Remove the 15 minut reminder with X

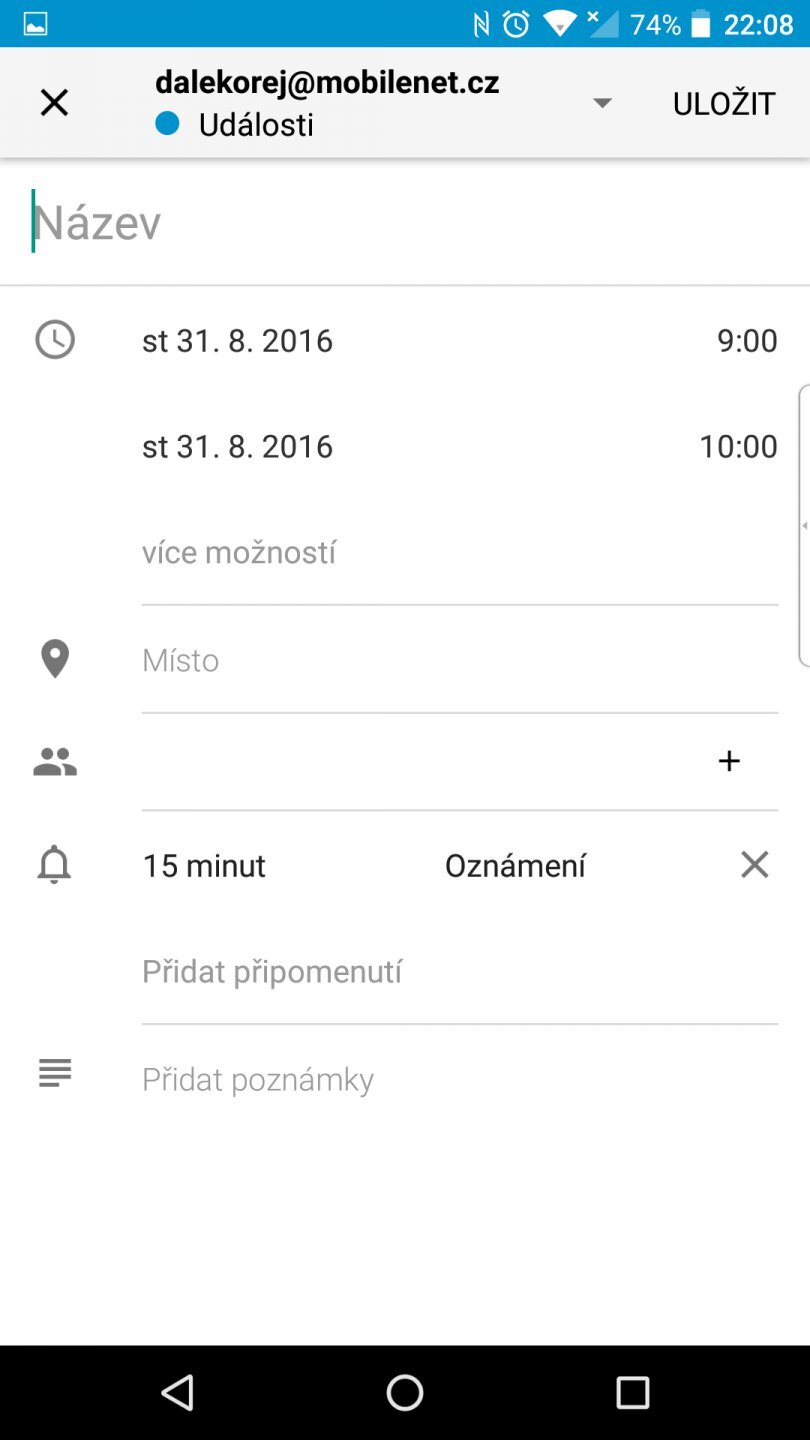755,864
